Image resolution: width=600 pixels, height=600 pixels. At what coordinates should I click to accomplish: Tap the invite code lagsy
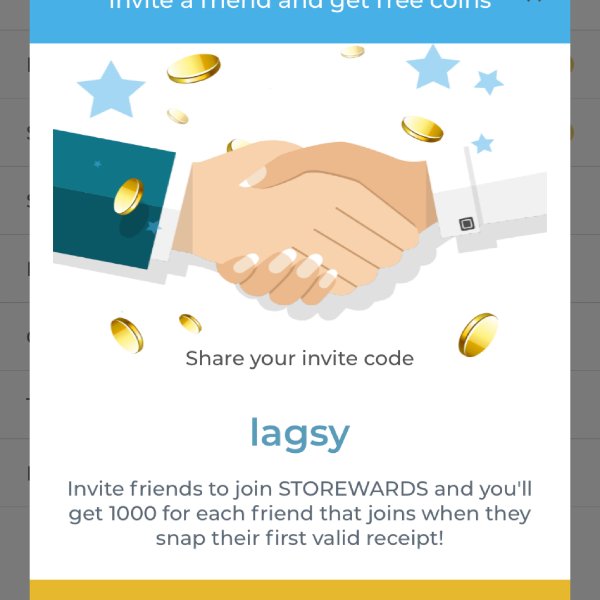coord(300,434)
